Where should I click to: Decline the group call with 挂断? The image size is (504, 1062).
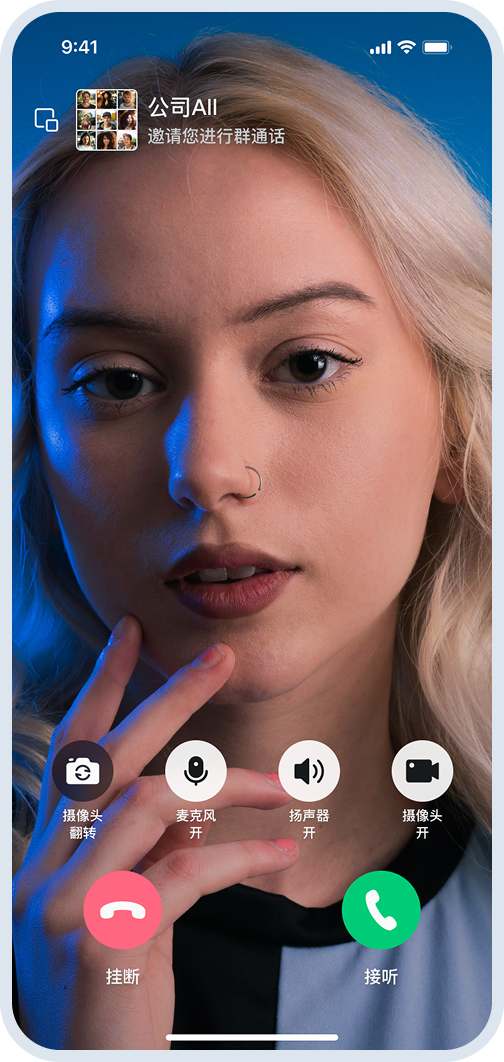[x=123, y=910]
